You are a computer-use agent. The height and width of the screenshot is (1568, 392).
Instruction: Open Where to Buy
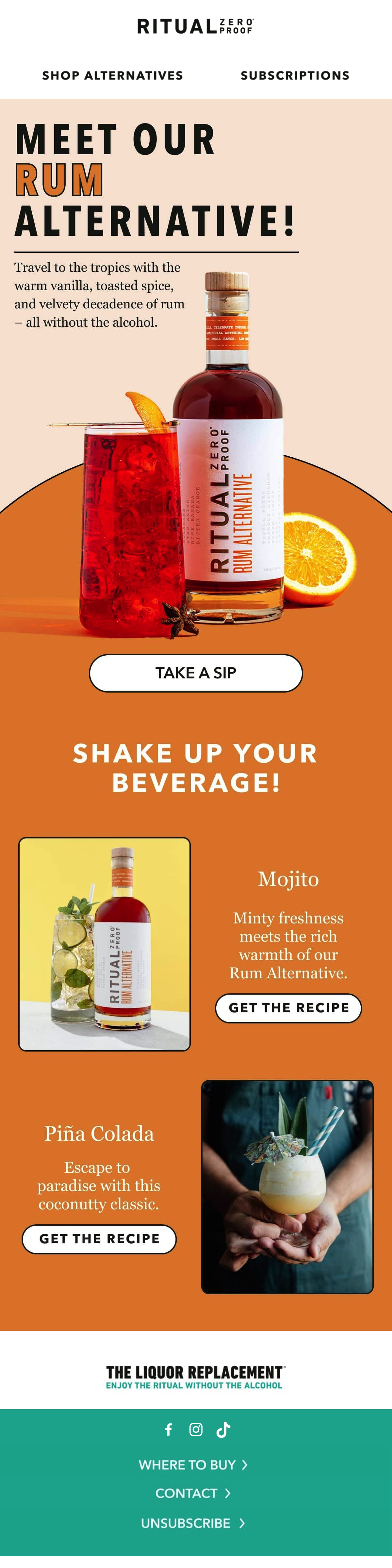click(193, 1464)
